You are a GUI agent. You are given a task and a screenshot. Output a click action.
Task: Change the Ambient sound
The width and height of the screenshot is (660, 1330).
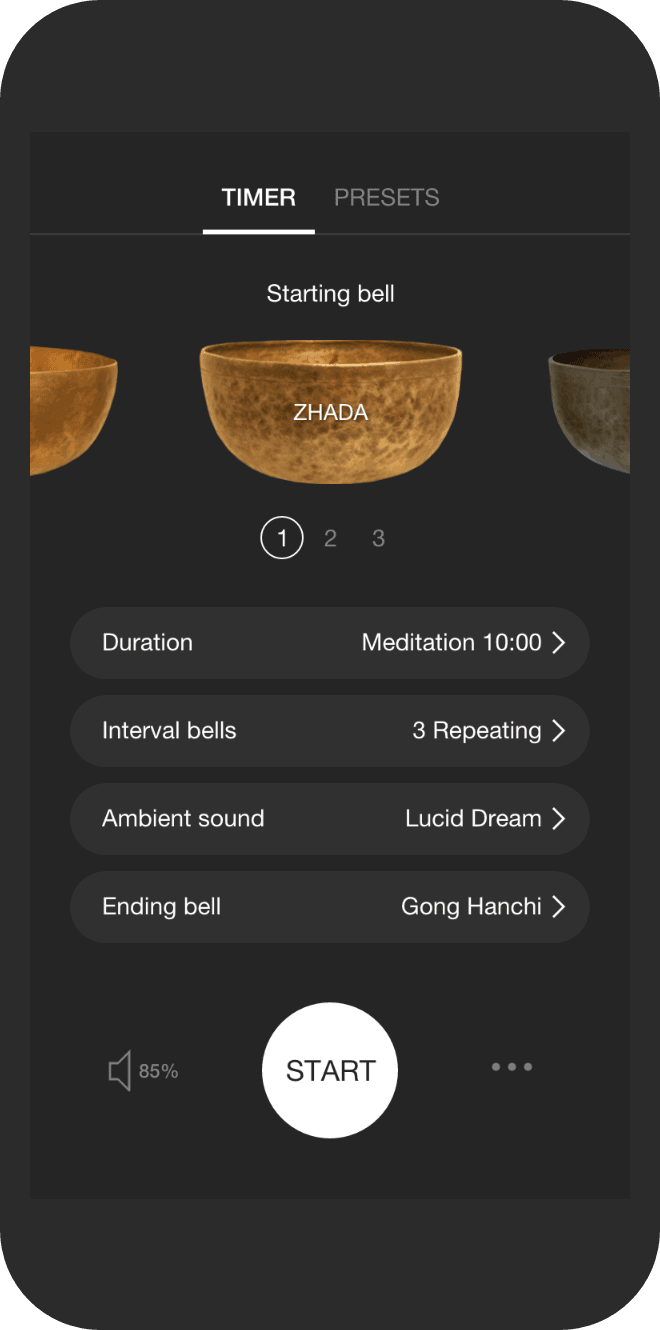330,819
